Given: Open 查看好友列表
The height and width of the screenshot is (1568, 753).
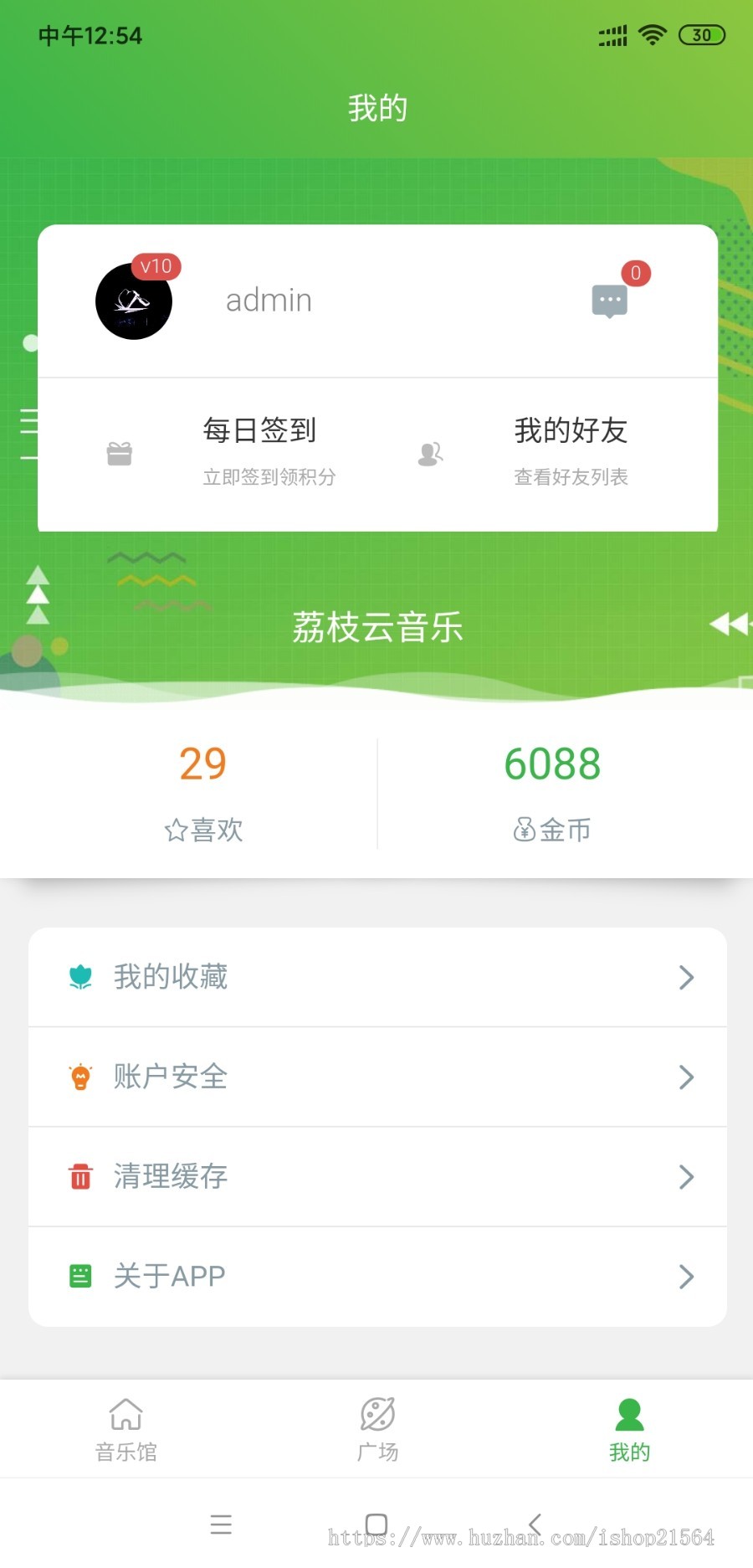Looking at the screenshot, I should click(572, 477).
